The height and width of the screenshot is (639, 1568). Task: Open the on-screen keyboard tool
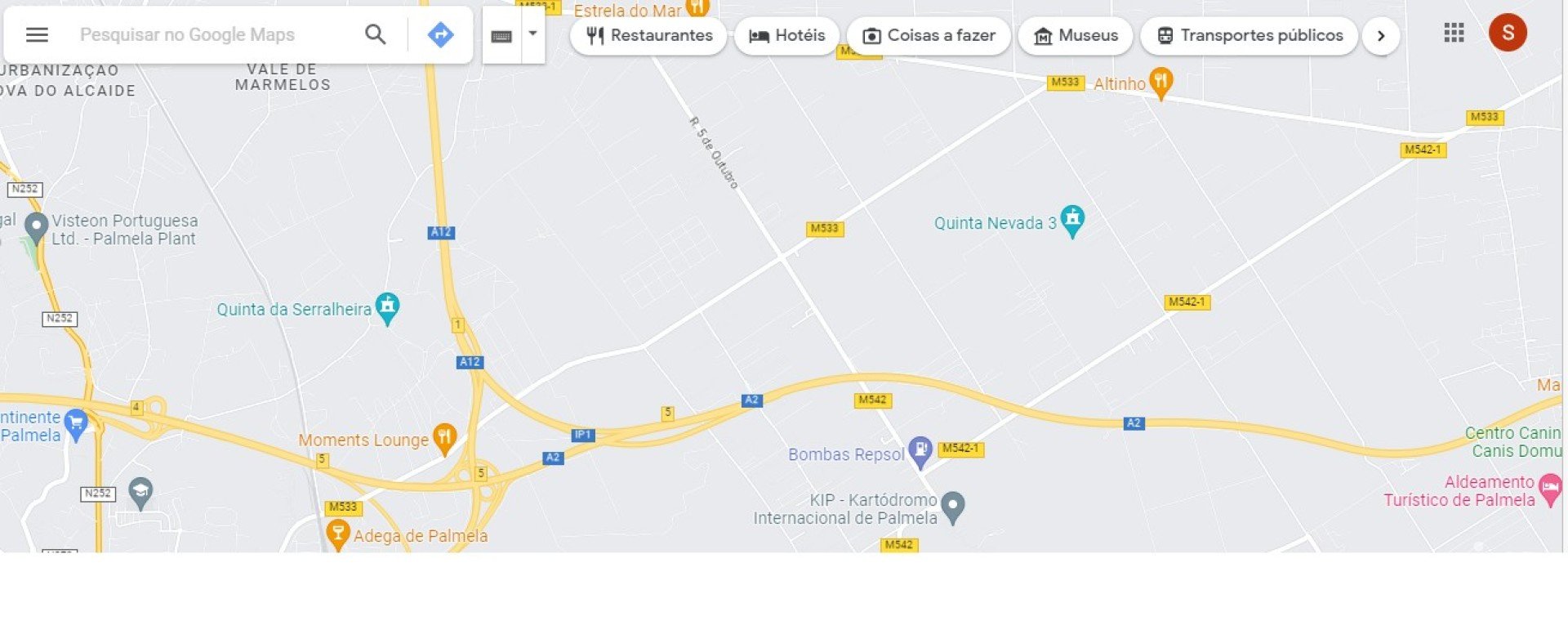coord(501,36)
